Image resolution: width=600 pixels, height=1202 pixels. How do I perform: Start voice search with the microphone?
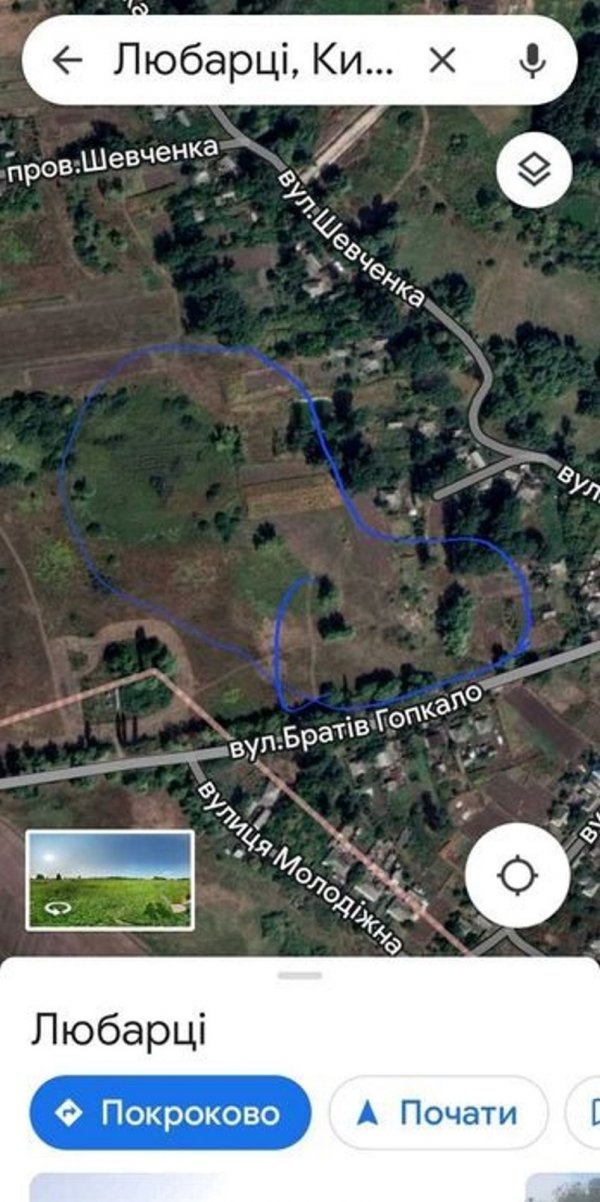531,61
